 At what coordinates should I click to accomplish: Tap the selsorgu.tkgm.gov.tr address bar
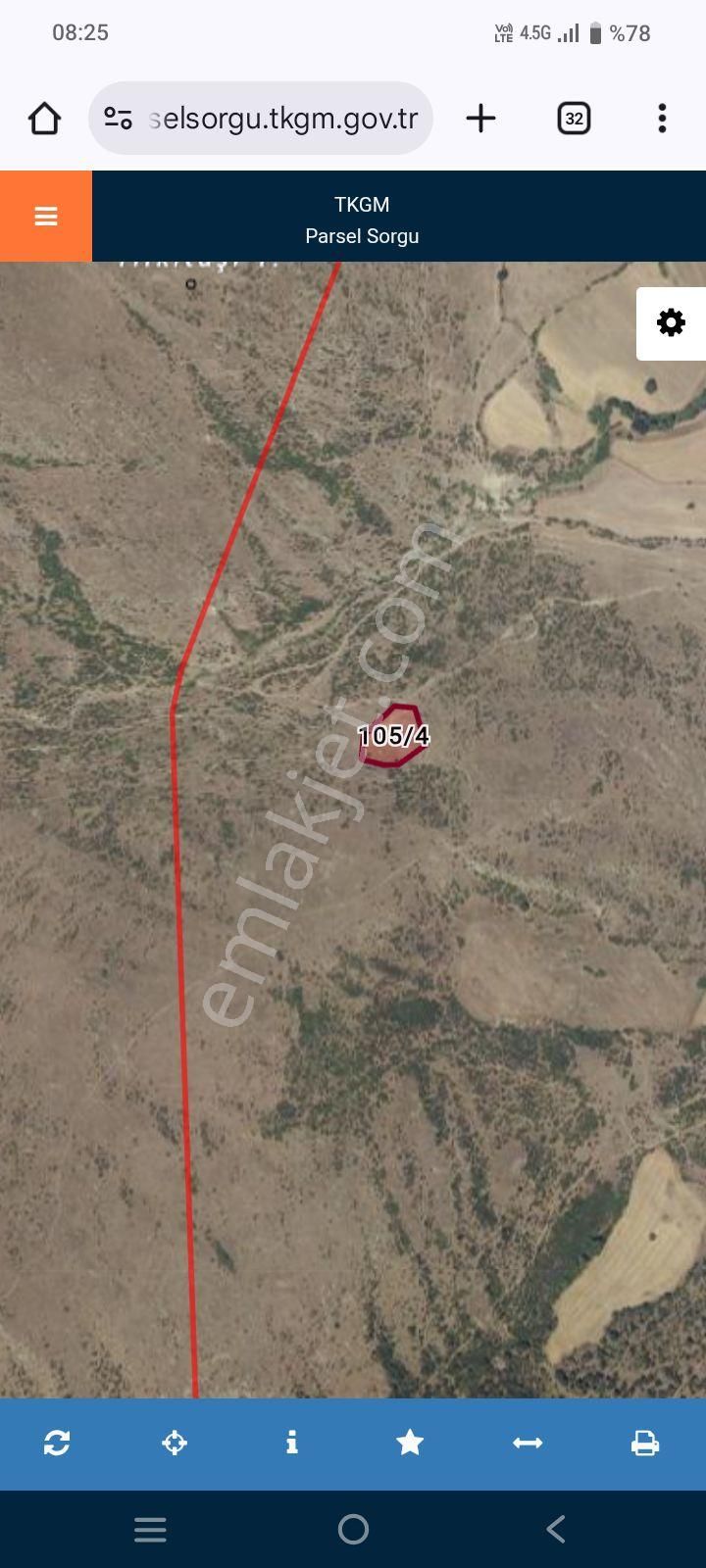point(284,118)
